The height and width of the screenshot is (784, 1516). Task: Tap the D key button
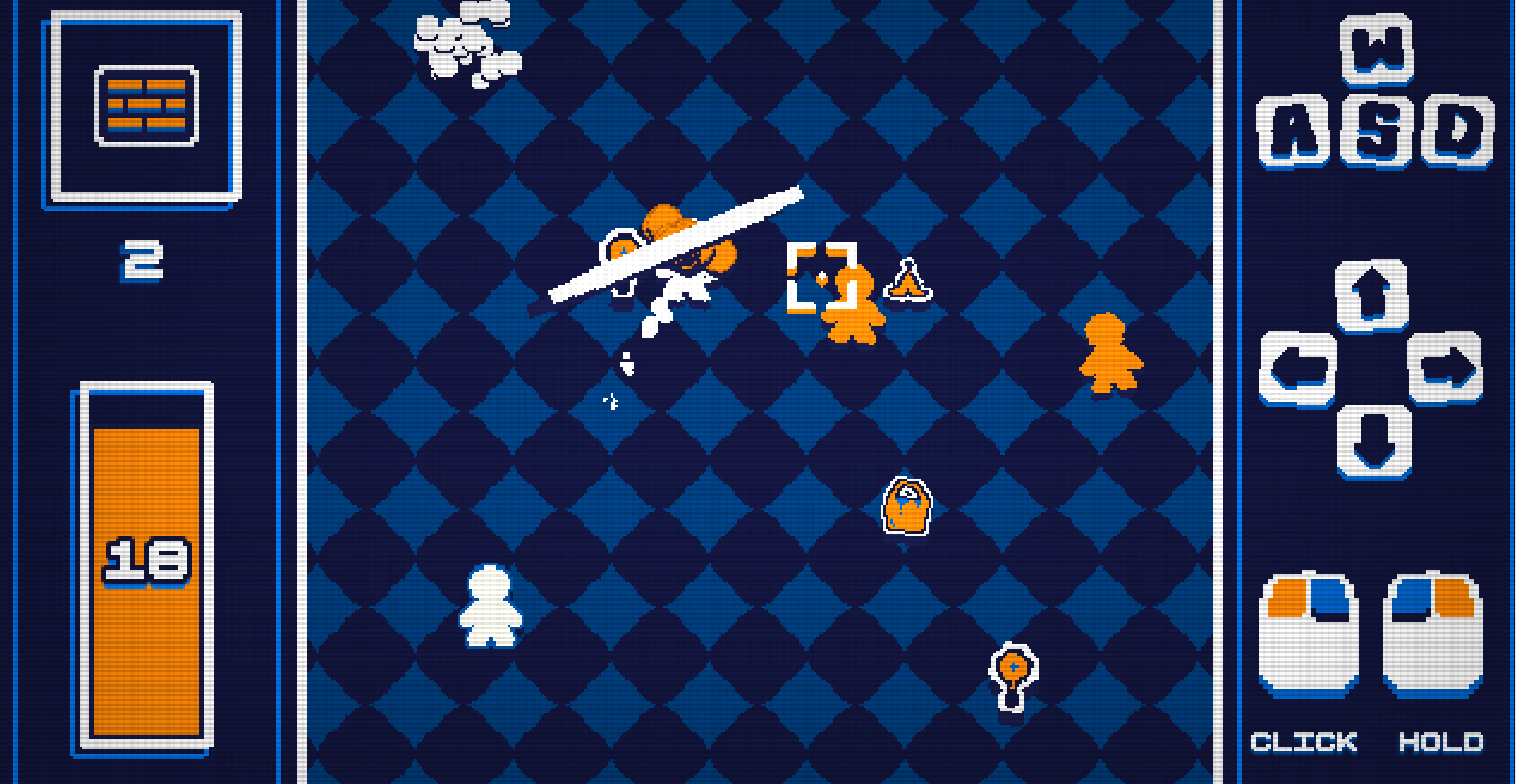[1458, 131]
